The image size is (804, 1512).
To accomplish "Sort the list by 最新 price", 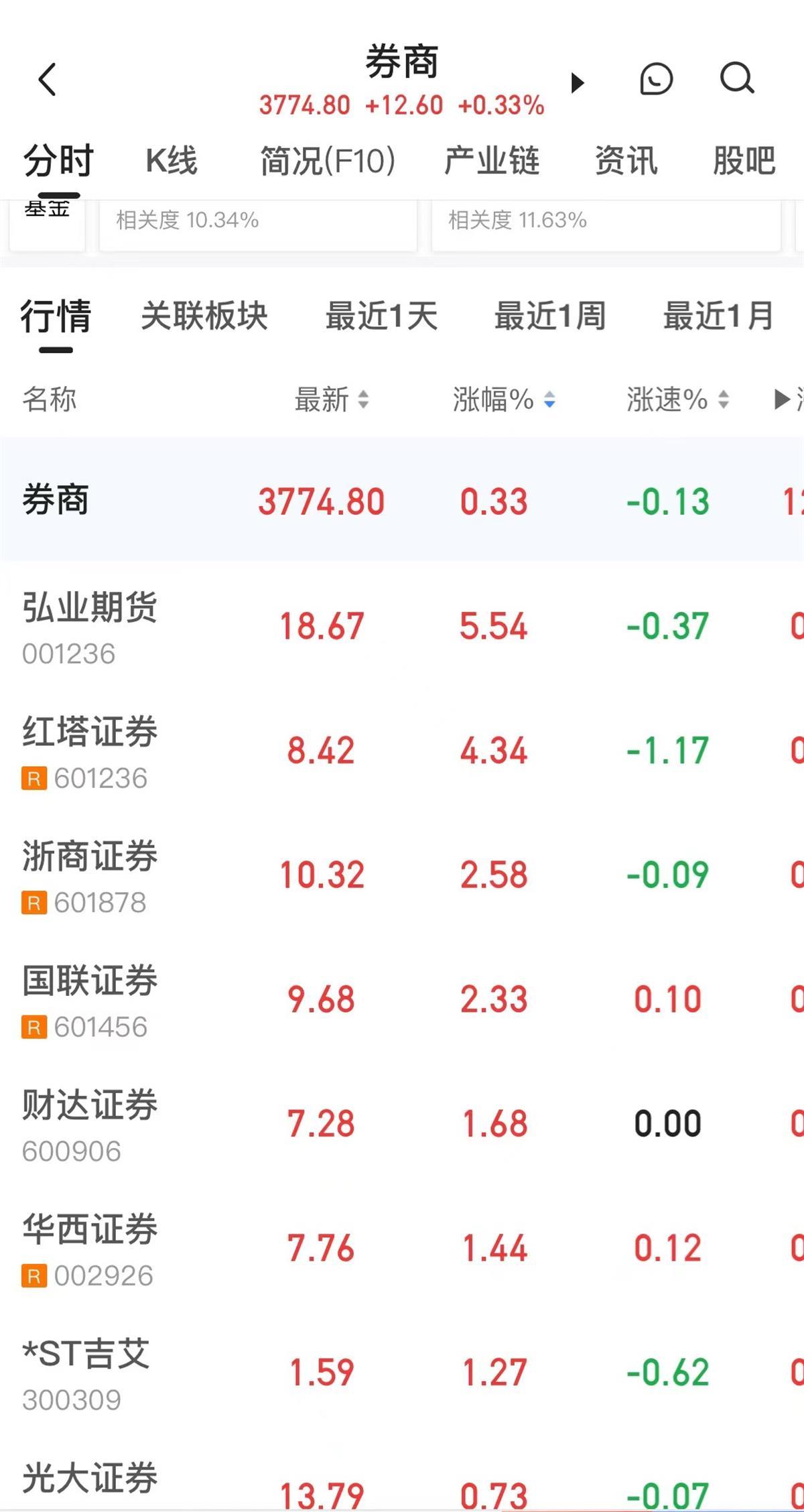I will 332,400.
